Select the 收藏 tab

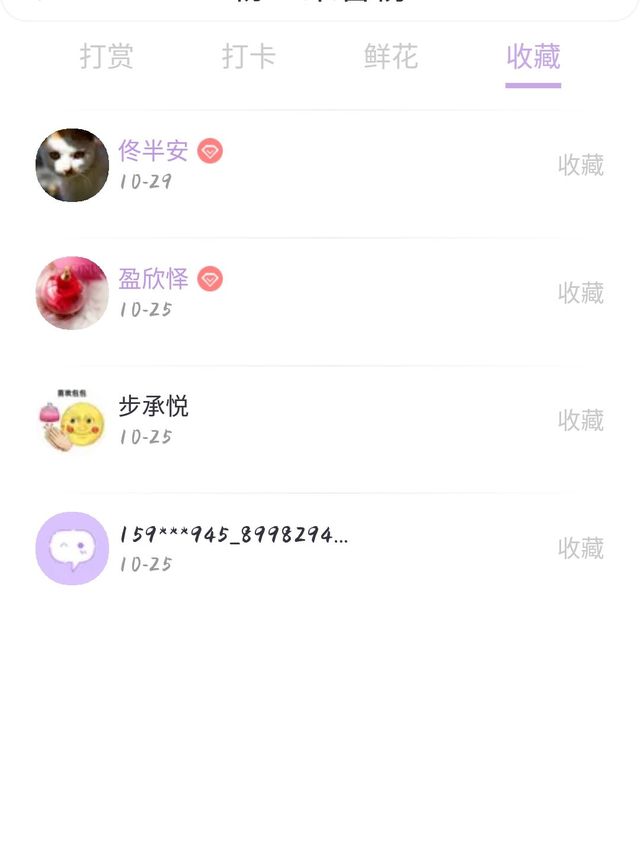pos(533,57)
